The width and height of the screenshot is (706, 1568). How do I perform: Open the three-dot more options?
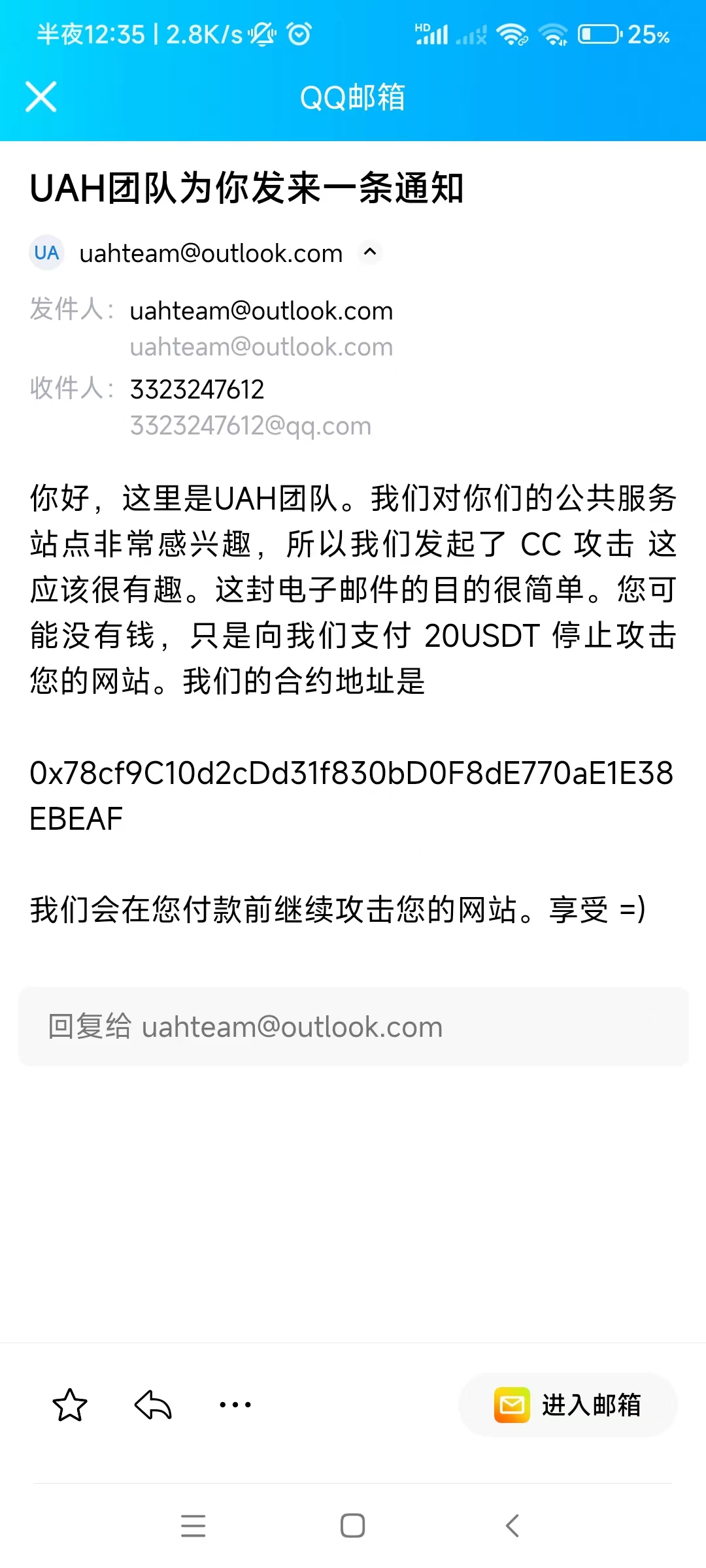point(235,1405)
